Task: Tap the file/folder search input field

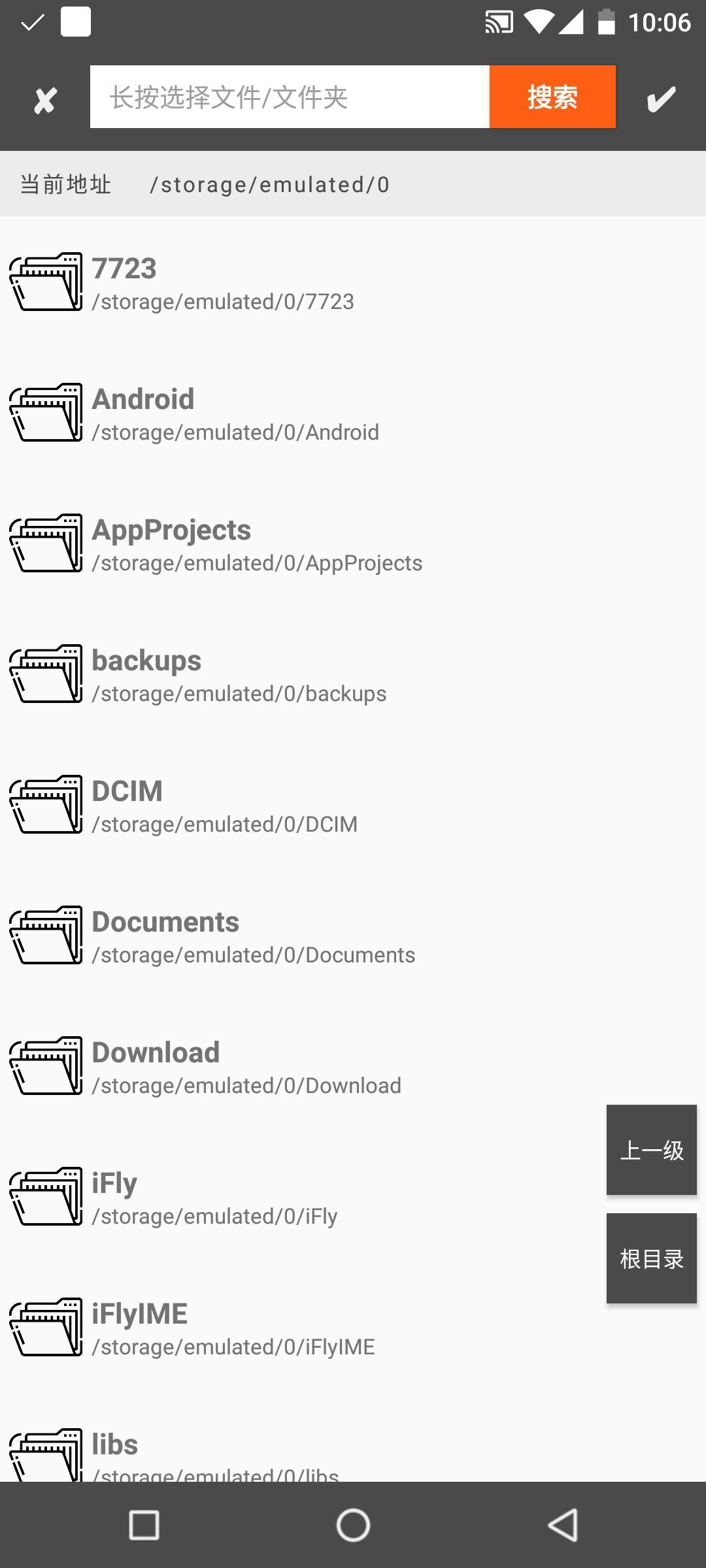Action: pyautogui.click(x=290, y=97)
